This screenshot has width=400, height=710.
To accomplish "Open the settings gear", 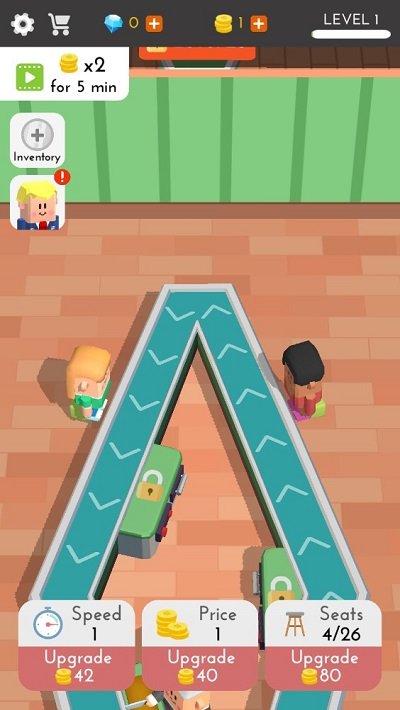I will pyautogui.click(x=22, y=24).
